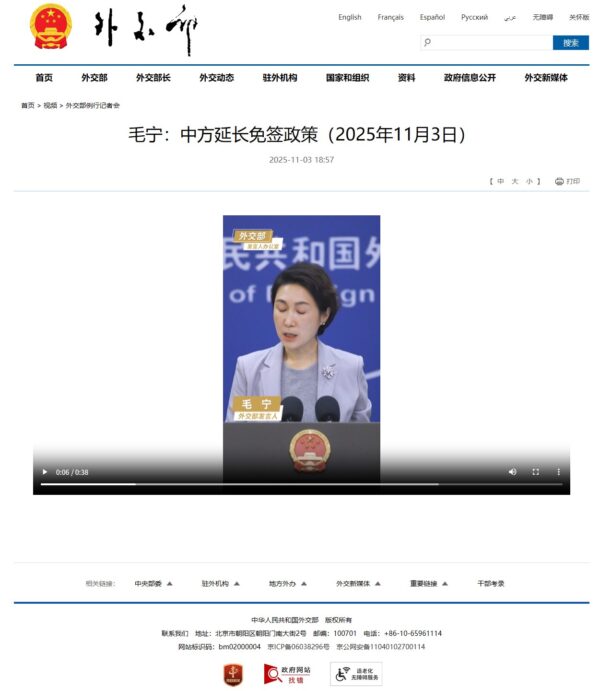Image resolution: width=600 pixels, height=691 pixels.
Task: Open the 外交部长 navigation item
Action: point(153,78)
